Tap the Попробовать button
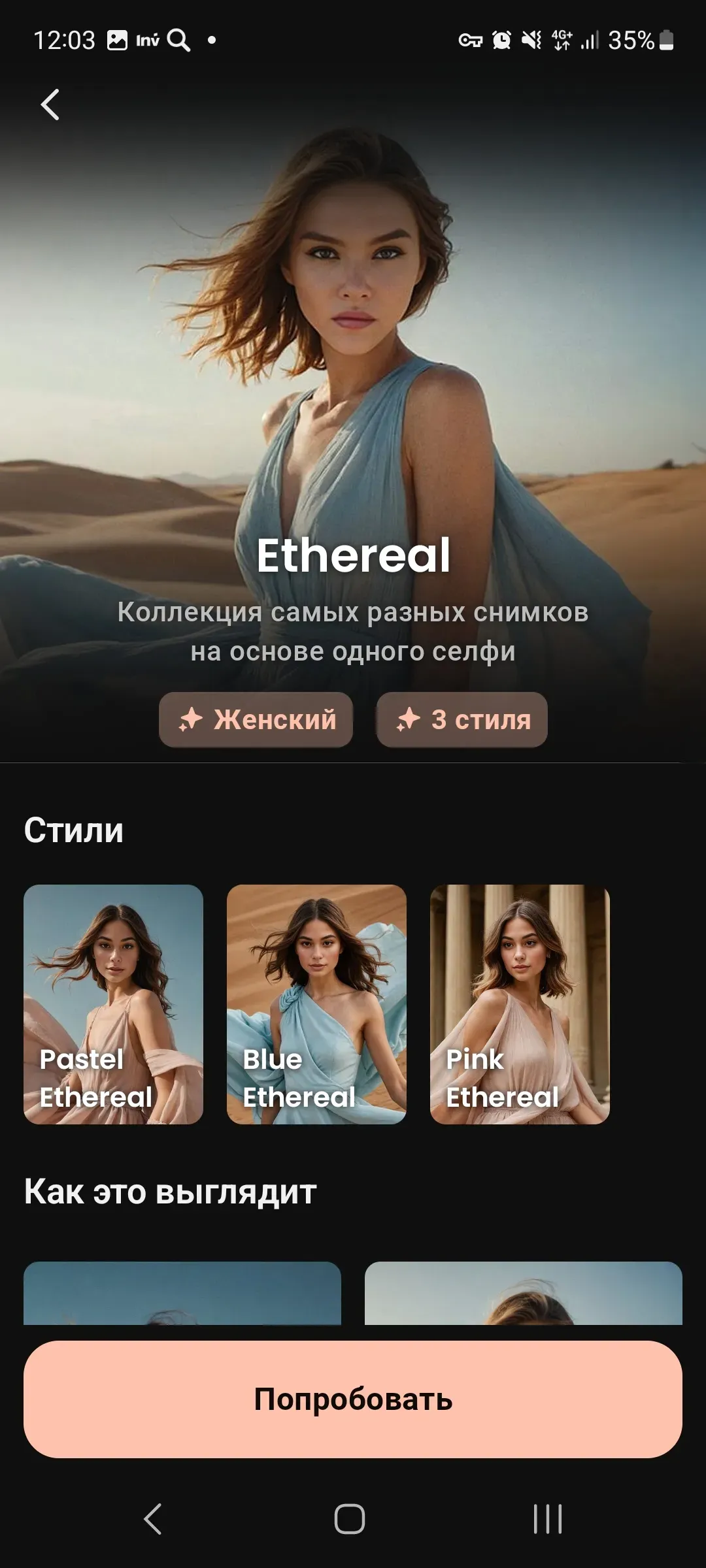706x1568 pixels. [x=353, y=1399]
